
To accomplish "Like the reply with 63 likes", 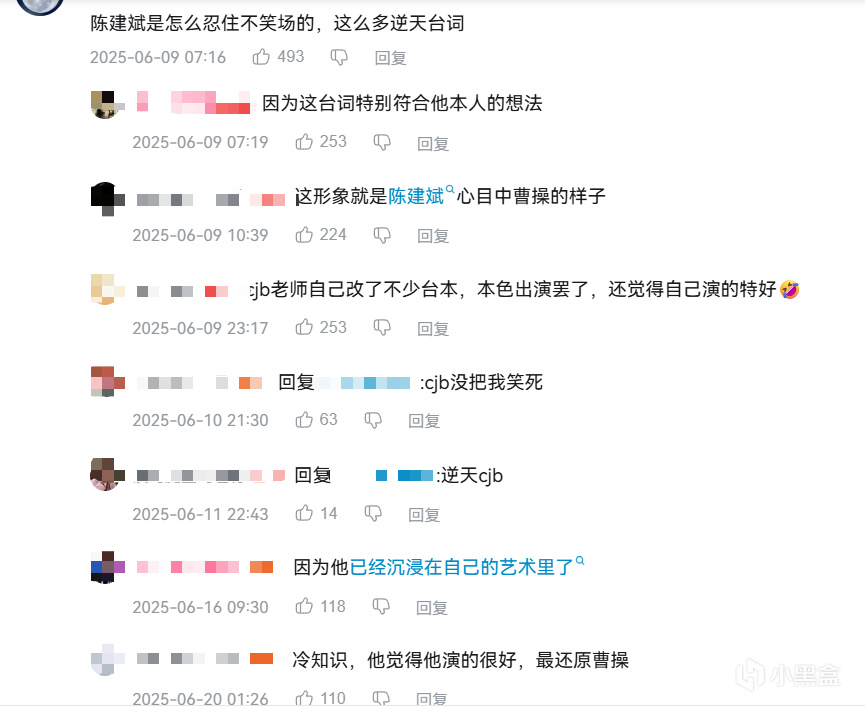I will click(304, 420).
